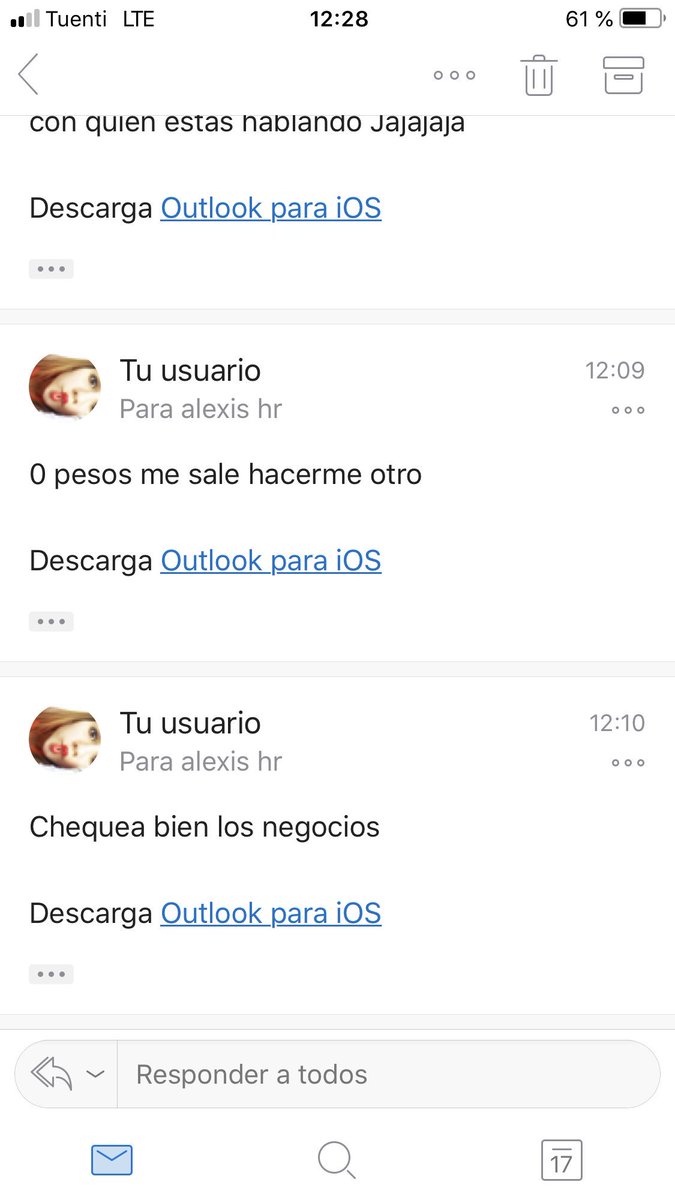Delete this conversation with the trash icon
The width and height of the screenshot is (675, 1200).
click(538, 75)
